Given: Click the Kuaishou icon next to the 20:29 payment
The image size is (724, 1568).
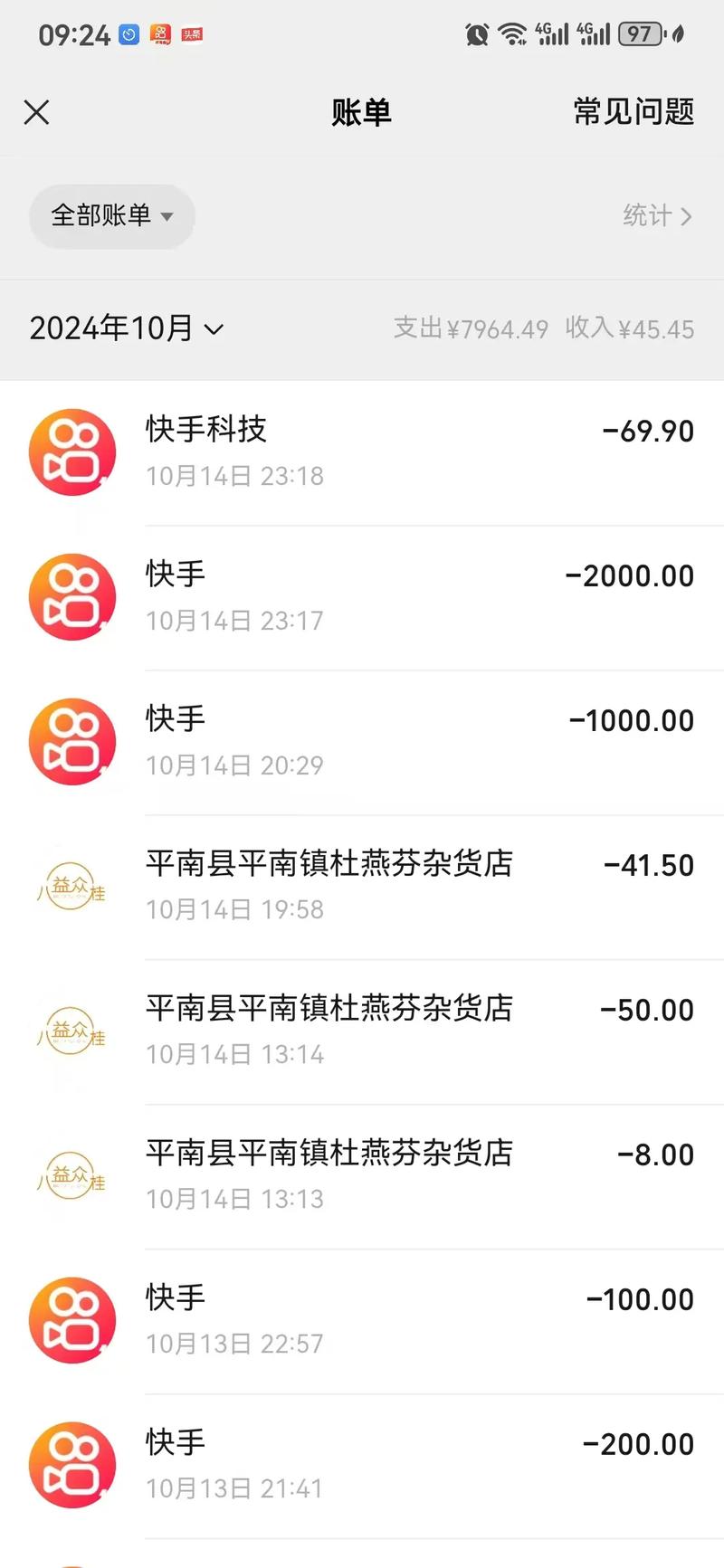Looking at the screenshot, I should point(72,741).
